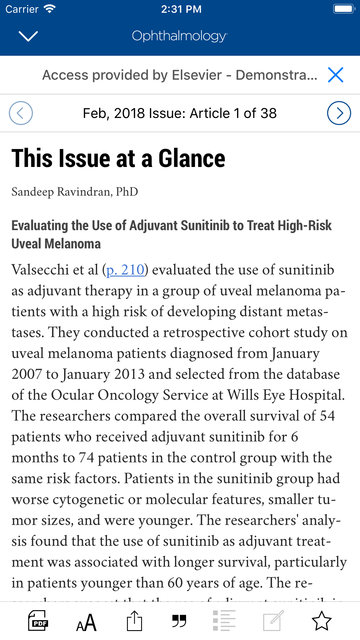Add this article to favorites
The height and width of the screenshot is (640, 360).
321,621
